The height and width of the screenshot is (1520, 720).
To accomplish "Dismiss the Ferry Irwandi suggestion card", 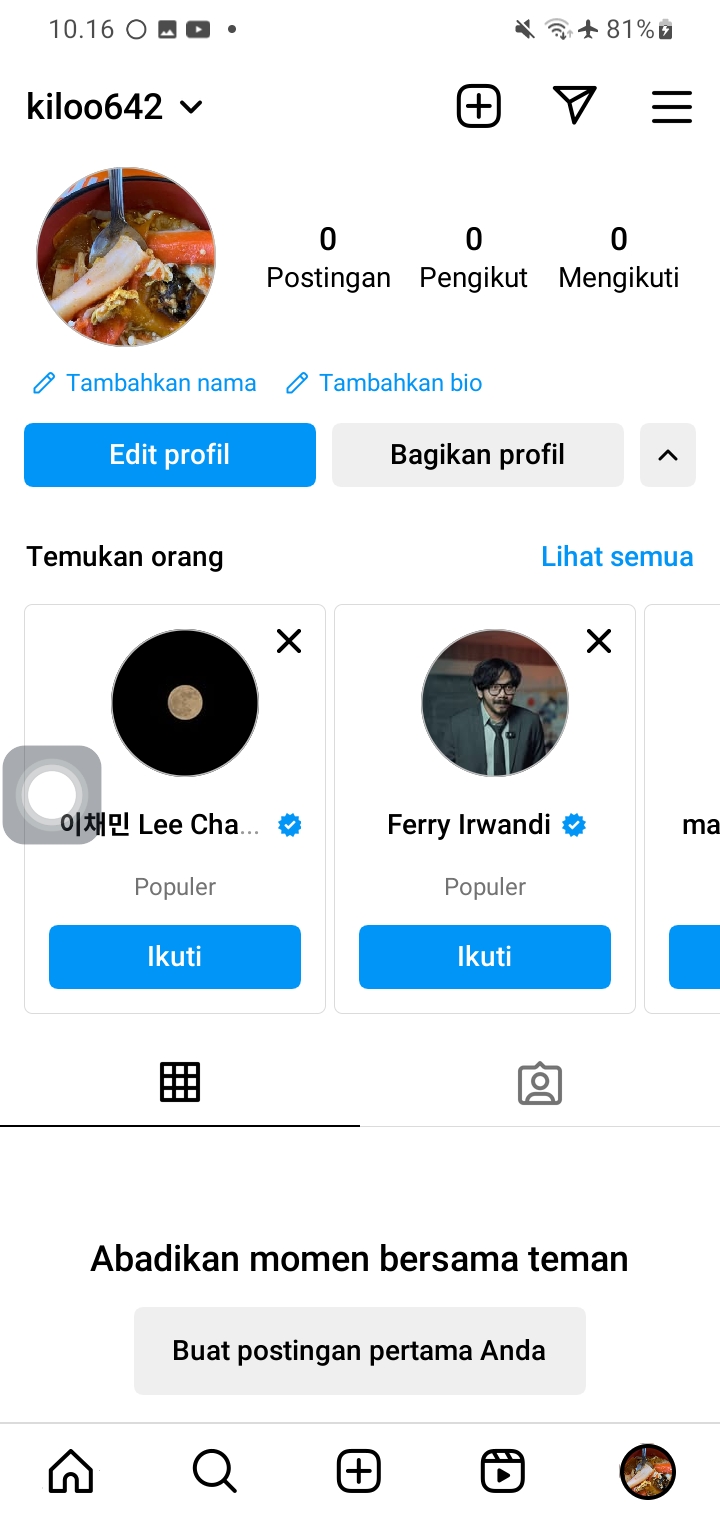I will pos(599,641).
